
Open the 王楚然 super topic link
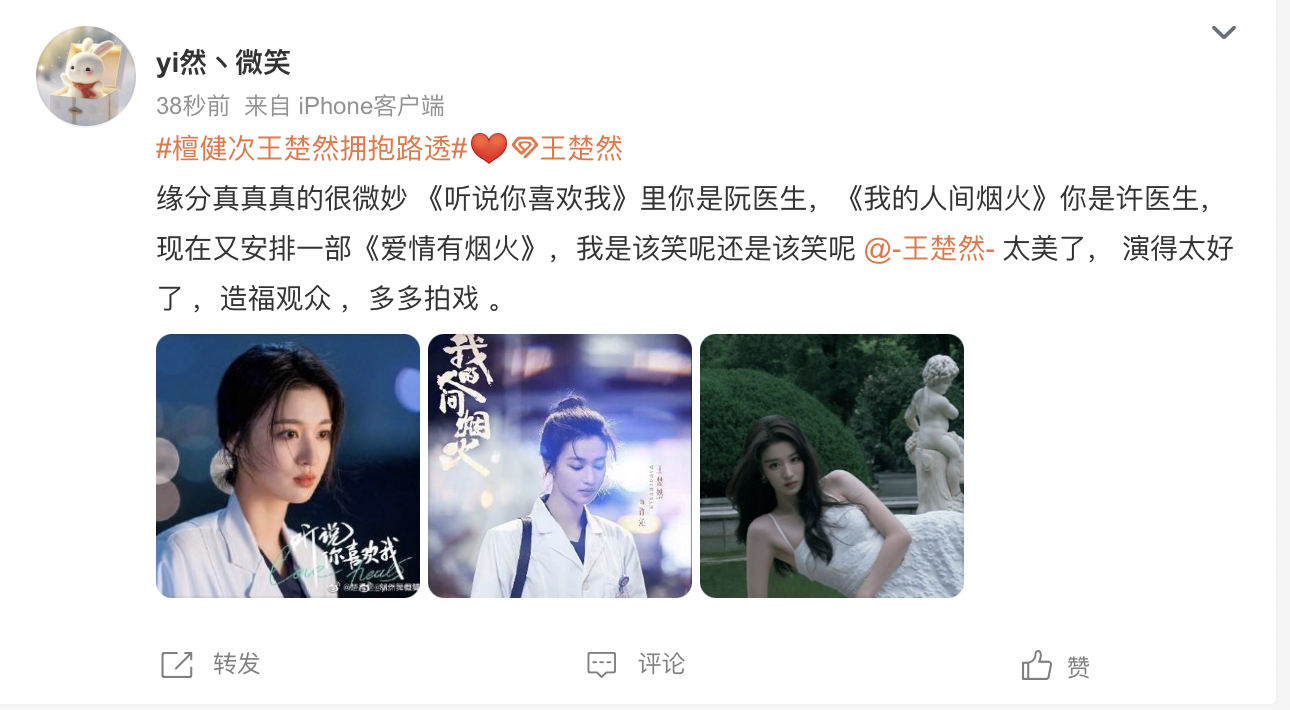click(568, 149)
